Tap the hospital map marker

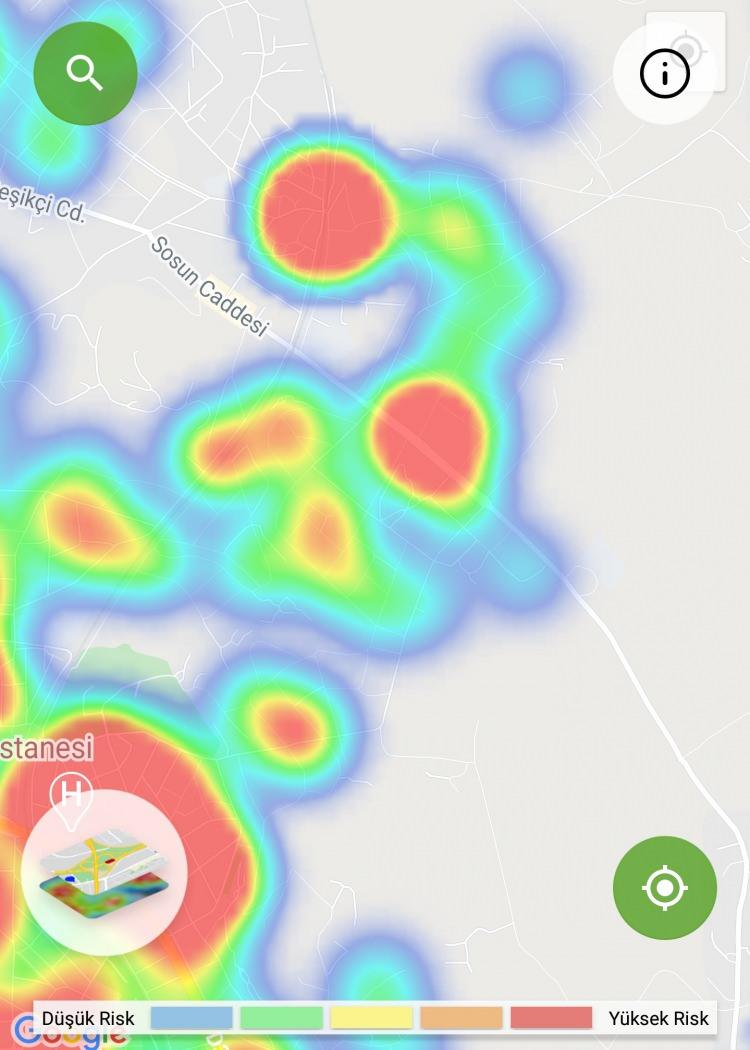(71, 796)
